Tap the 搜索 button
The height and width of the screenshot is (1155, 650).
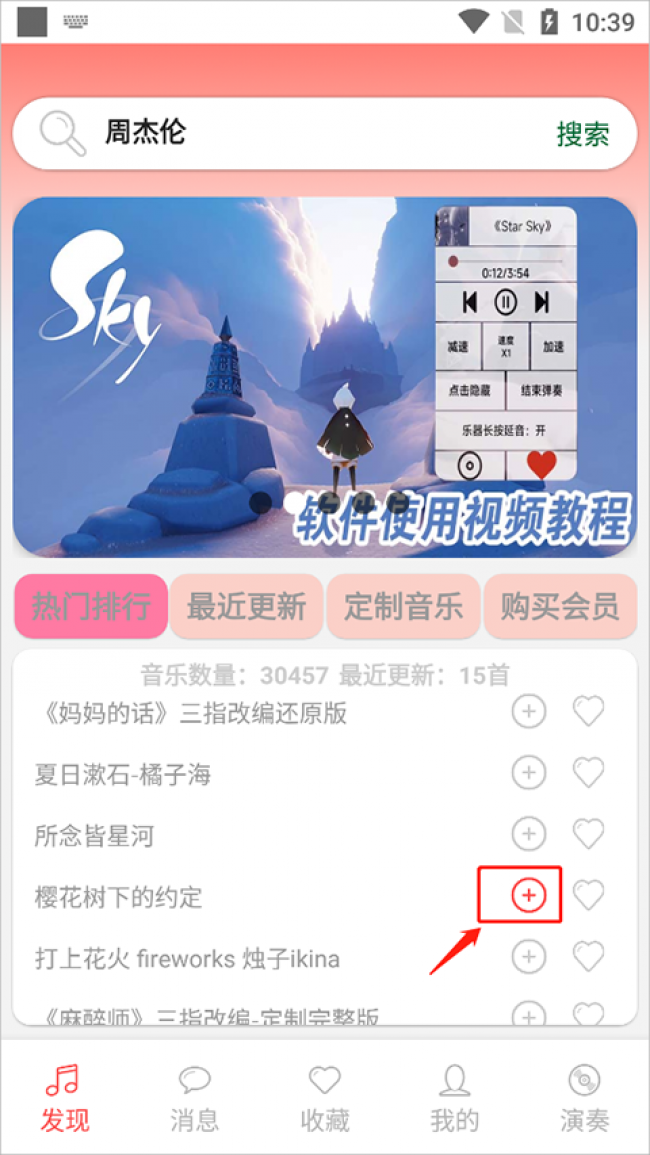pos(583,134)
